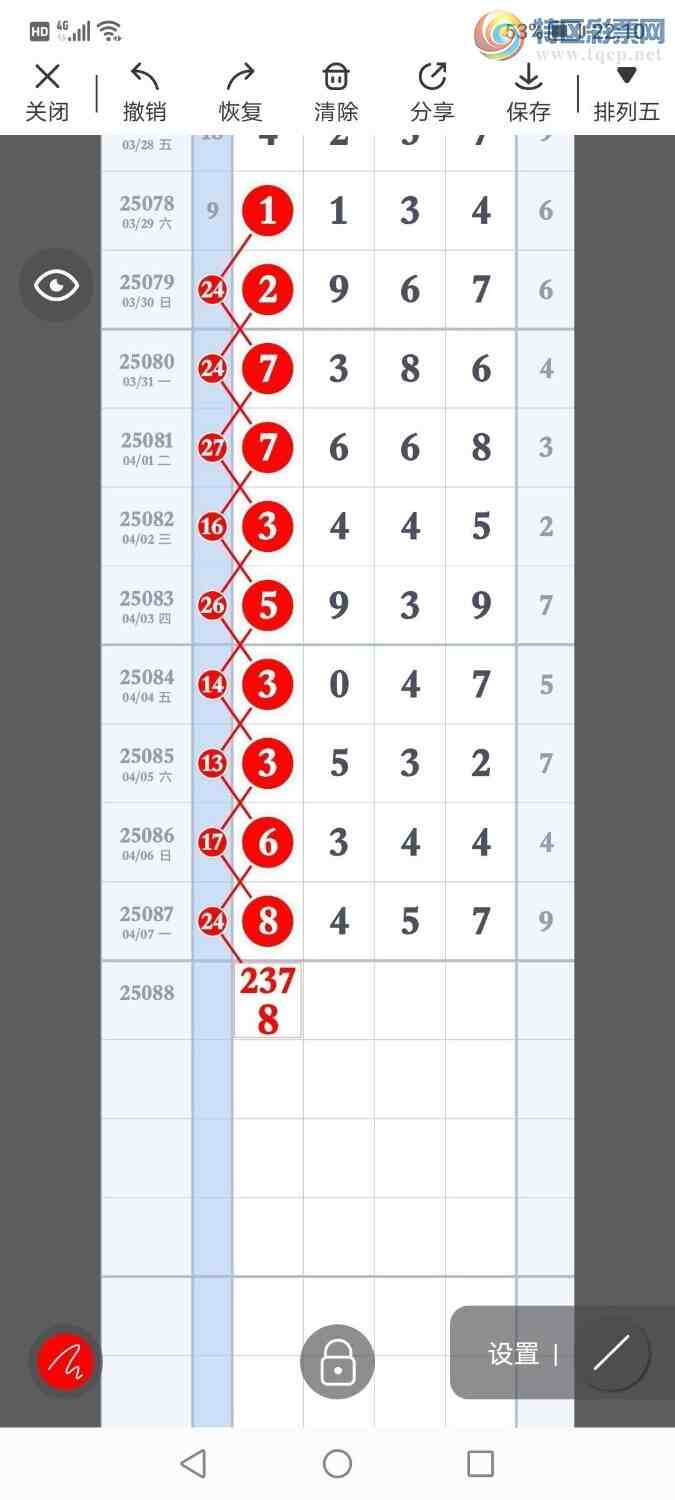Choose the straight line tool
This screenshot has height=1500, width=675.
point(612,1353)
